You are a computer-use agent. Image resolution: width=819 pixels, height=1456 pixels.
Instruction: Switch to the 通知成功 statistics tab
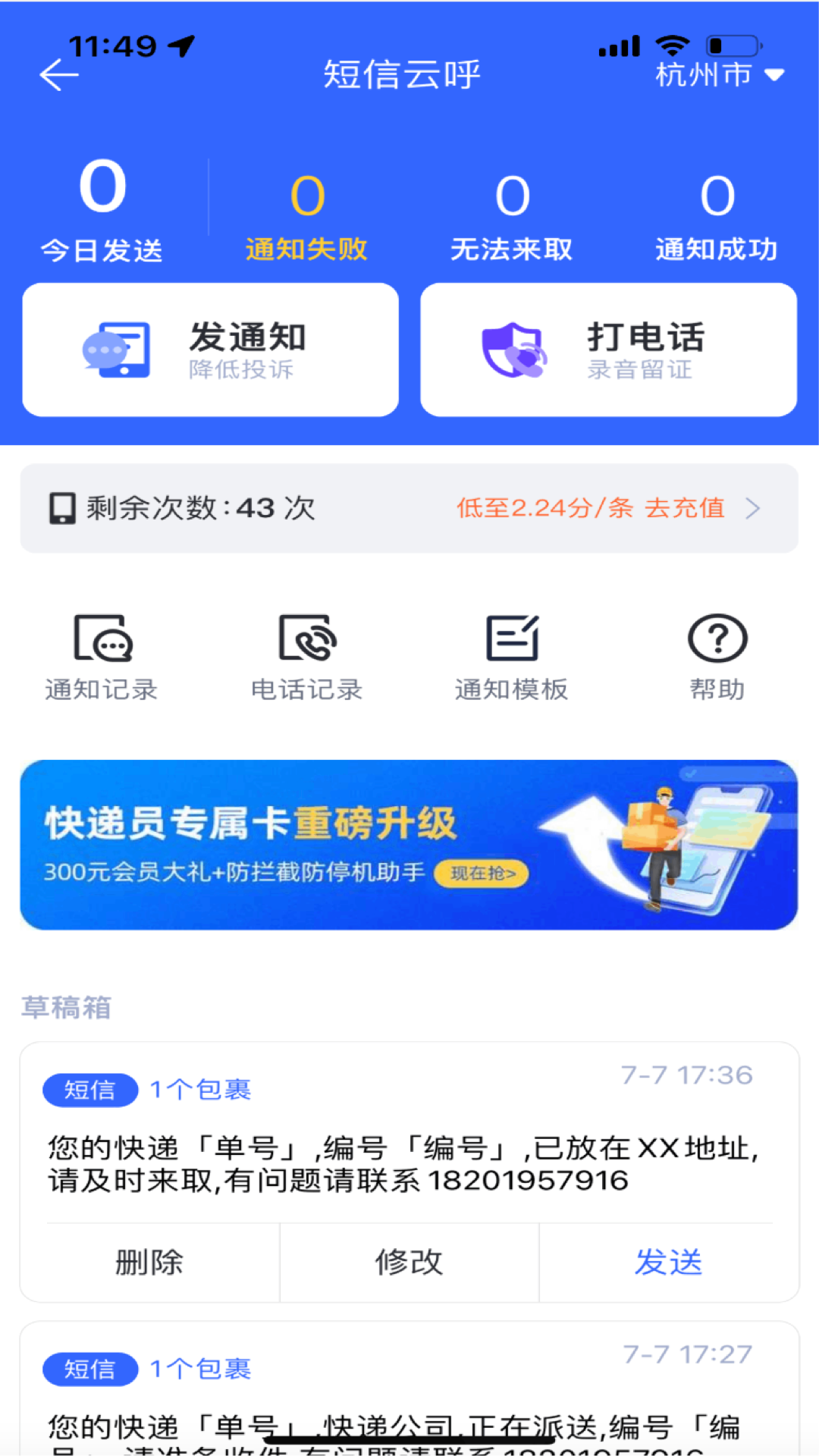tap(717, 216)
